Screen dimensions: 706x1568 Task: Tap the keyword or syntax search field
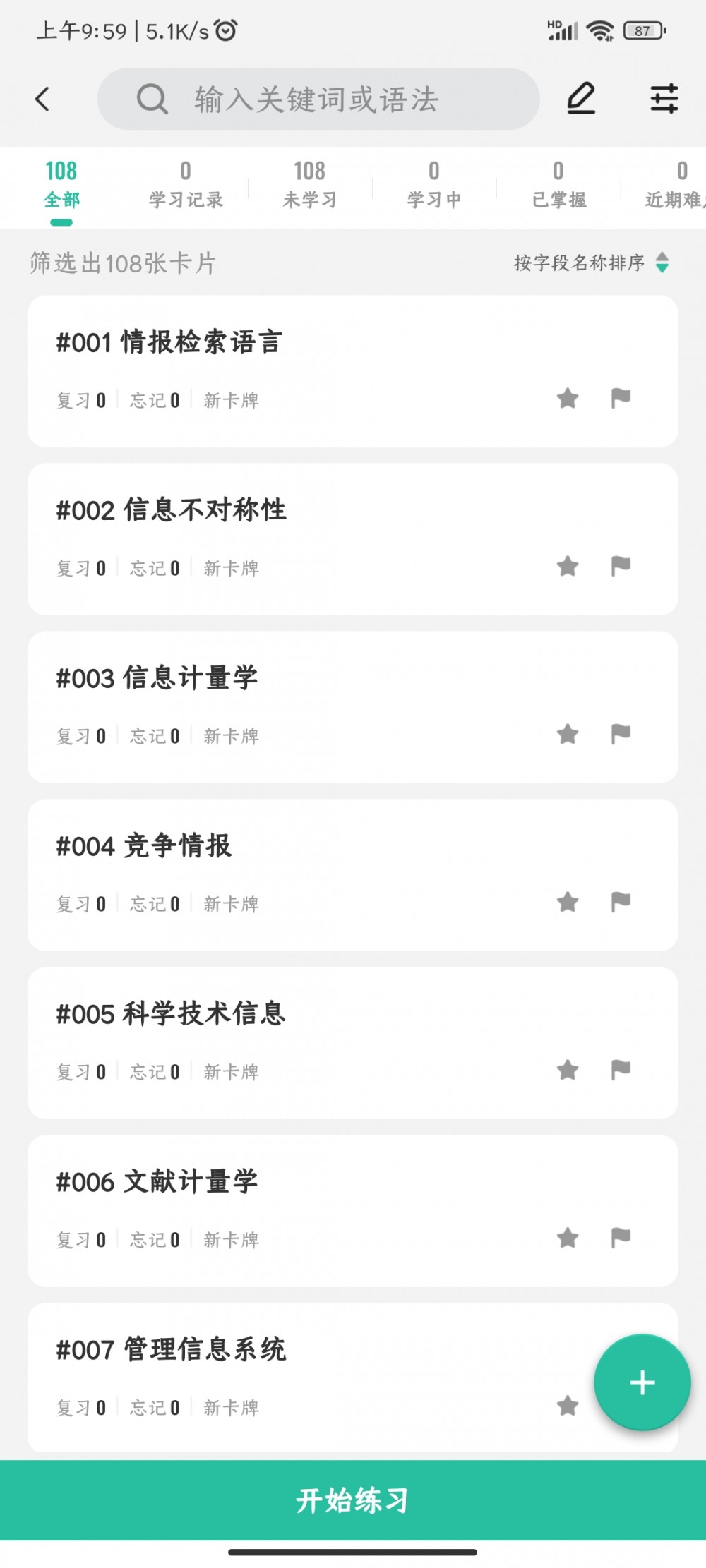click(x=318, y=99)
